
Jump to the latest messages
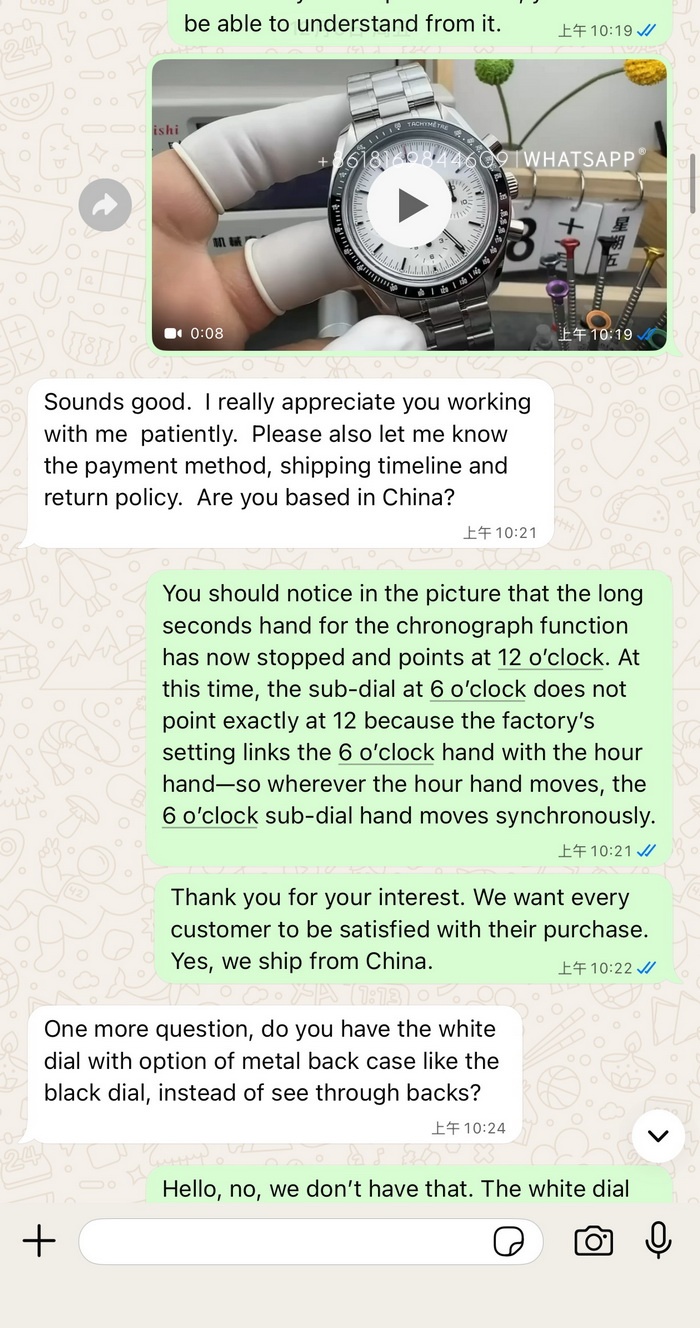coord(658,1136)
